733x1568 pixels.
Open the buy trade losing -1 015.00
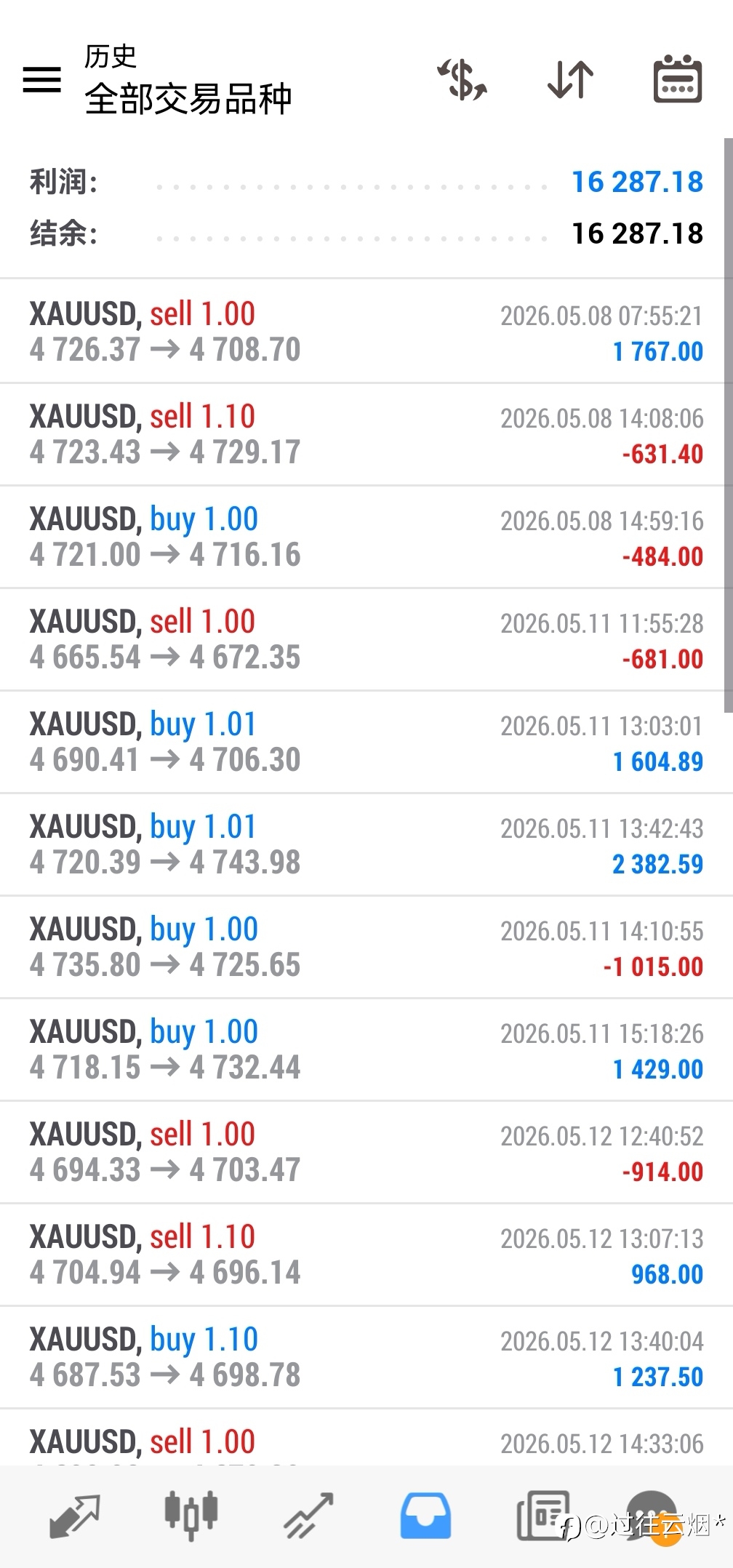point(366,947)
